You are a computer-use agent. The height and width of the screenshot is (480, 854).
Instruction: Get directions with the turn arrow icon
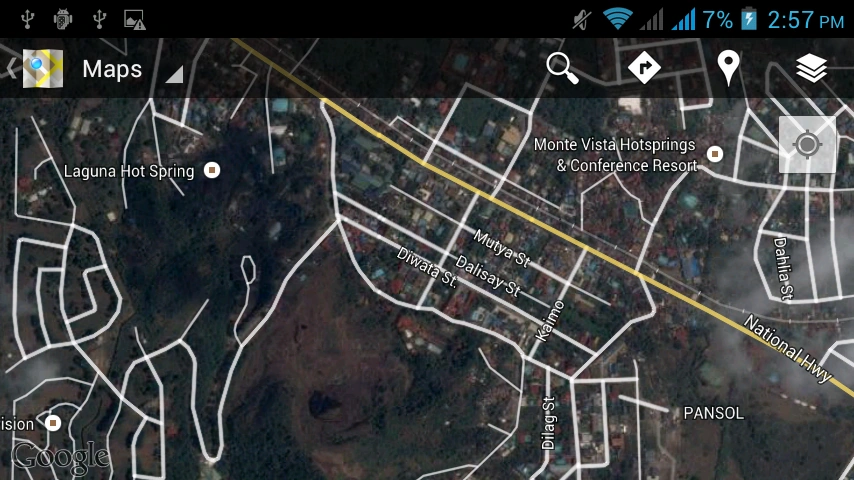pyautogui.click(x=645, y=69)
